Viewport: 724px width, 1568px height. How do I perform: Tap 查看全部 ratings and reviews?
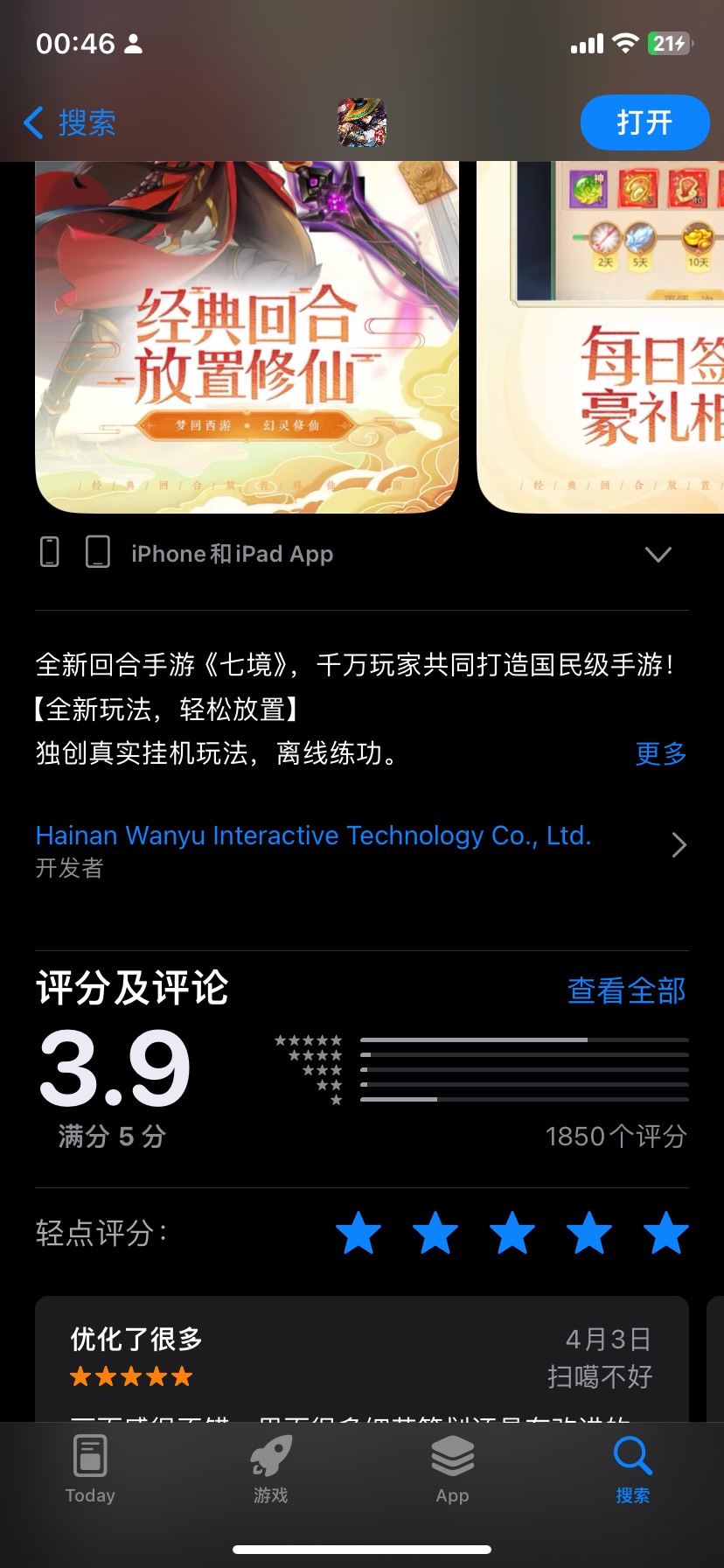click(626, 990)
